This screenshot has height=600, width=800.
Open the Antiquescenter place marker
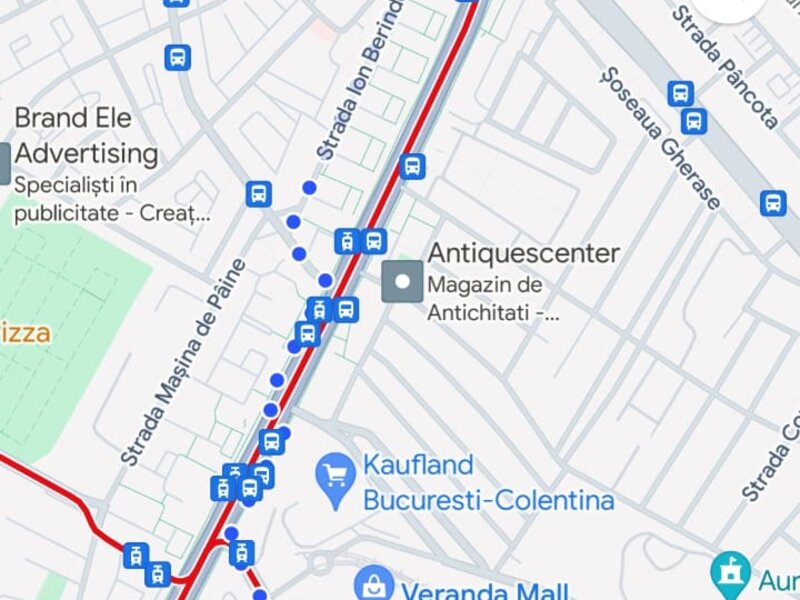tap(403, 282)
